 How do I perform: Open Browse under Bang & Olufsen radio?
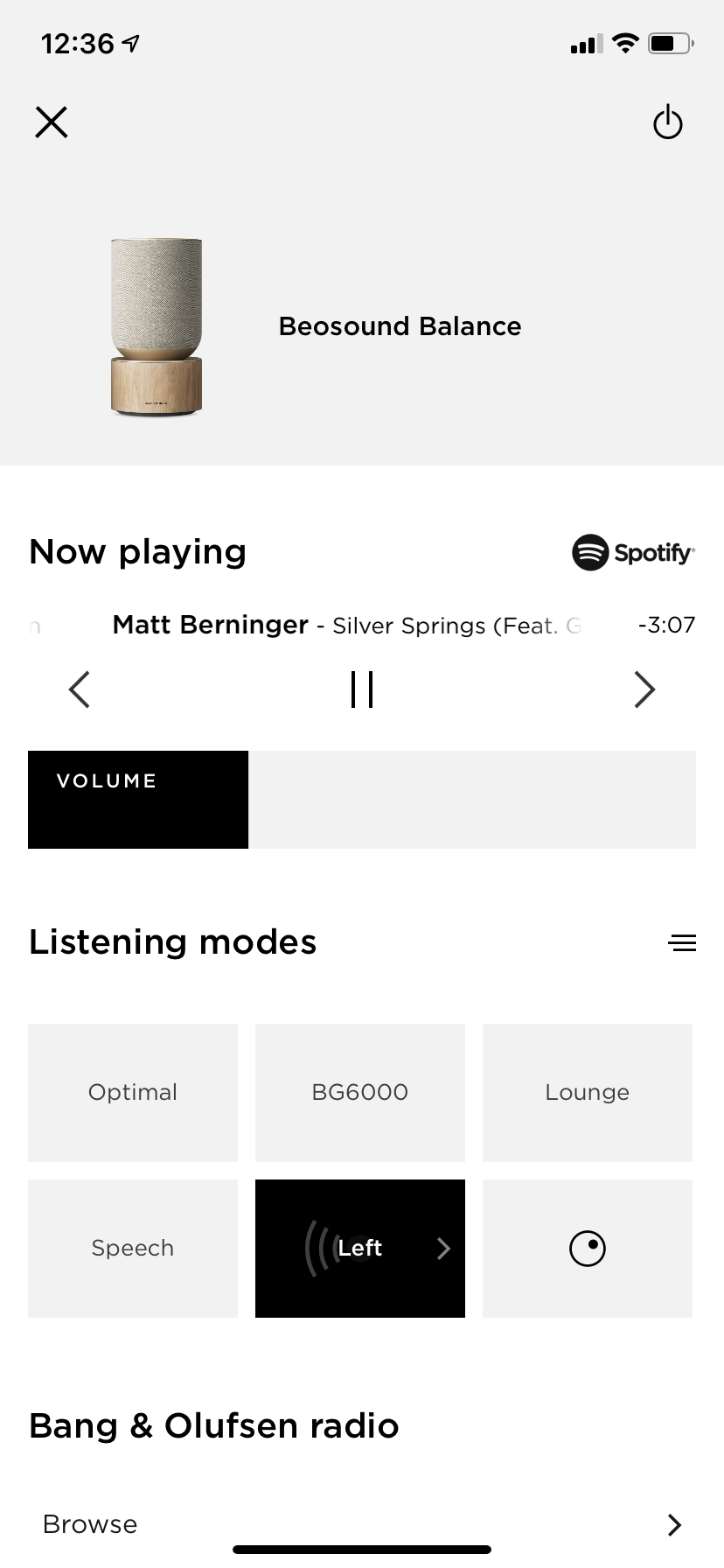click(361, 1524)
